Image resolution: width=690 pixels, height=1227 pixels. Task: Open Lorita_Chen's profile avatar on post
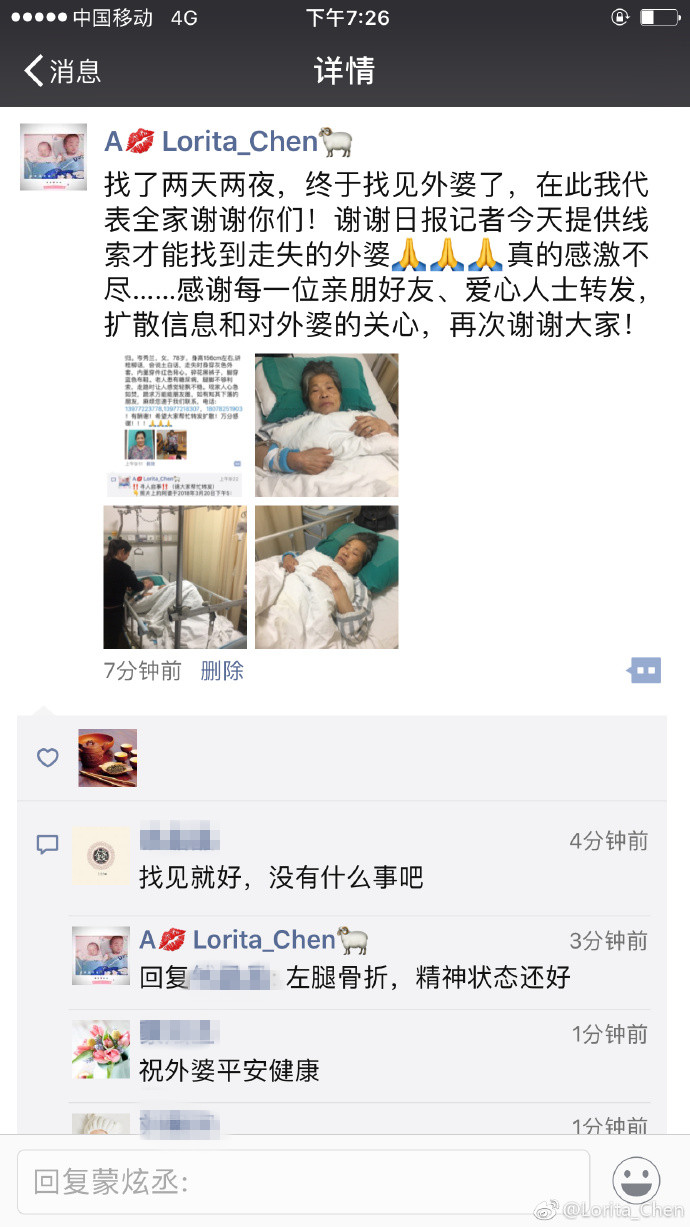[x=53, y=157]
